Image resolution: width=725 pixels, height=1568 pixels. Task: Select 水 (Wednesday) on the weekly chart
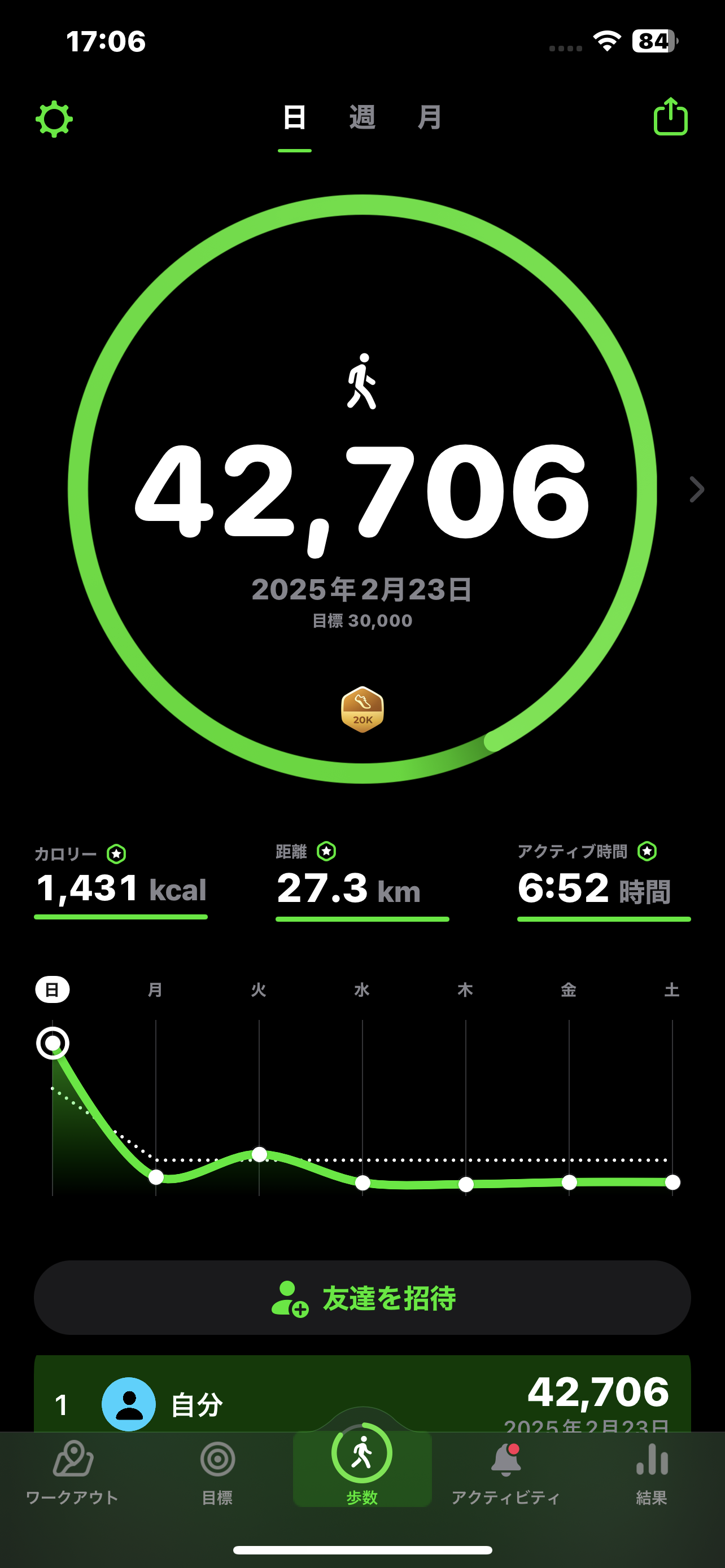pos(362,990)
